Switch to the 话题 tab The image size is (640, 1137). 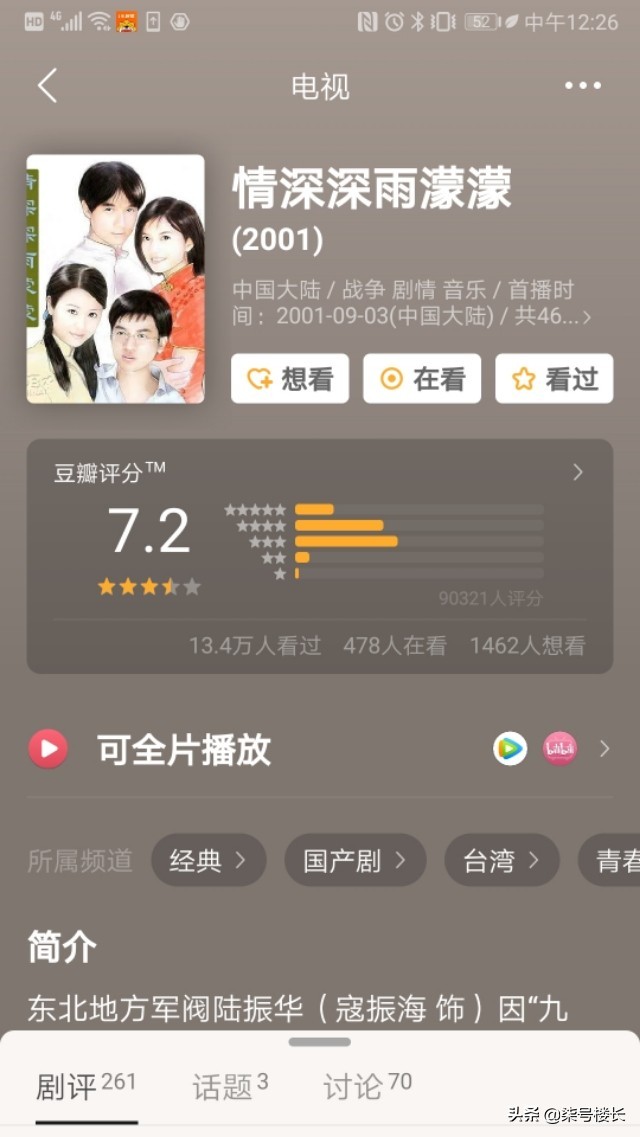pos(230,1086)
